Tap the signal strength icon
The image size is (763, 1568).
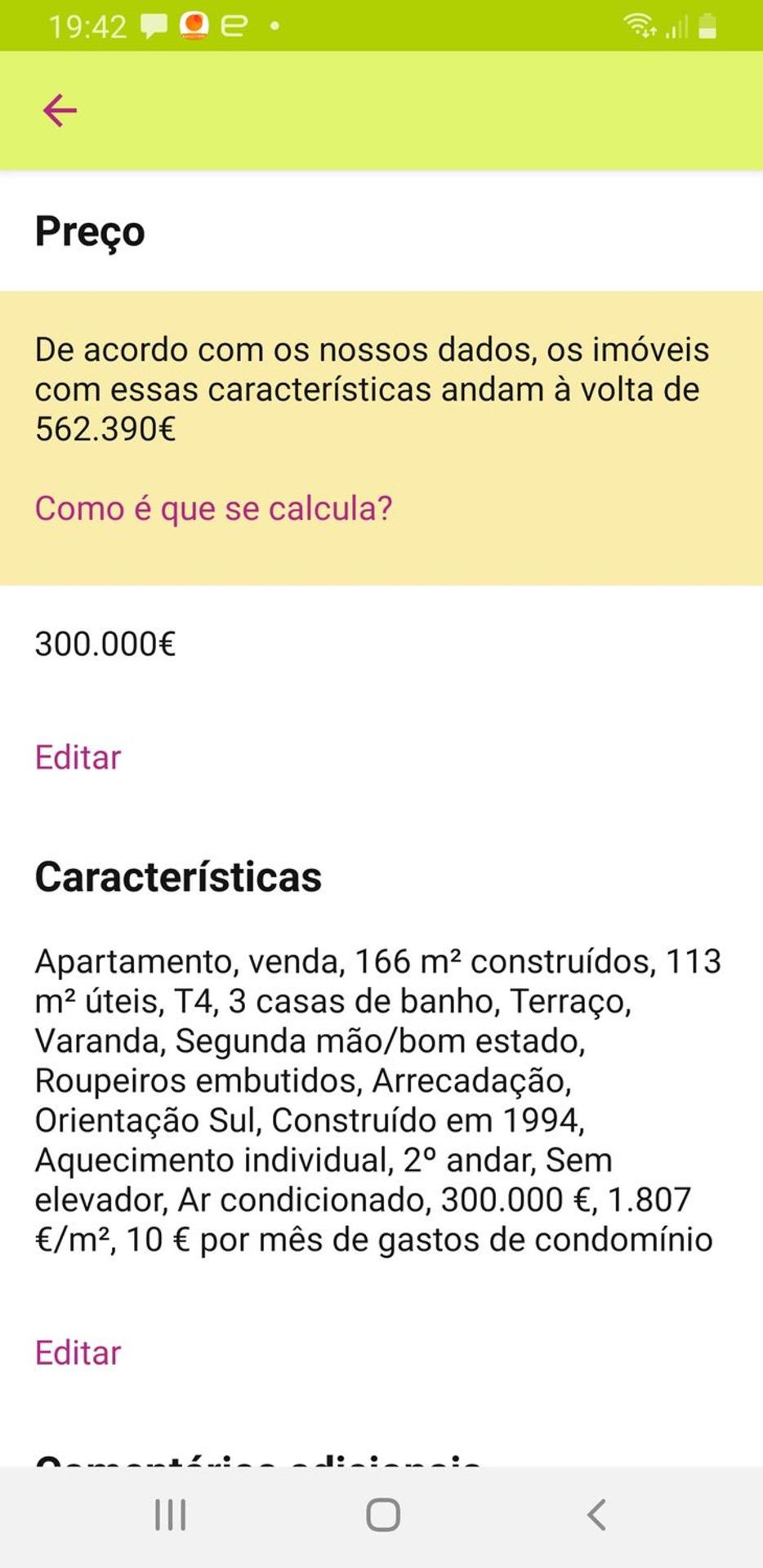[679, 25]
